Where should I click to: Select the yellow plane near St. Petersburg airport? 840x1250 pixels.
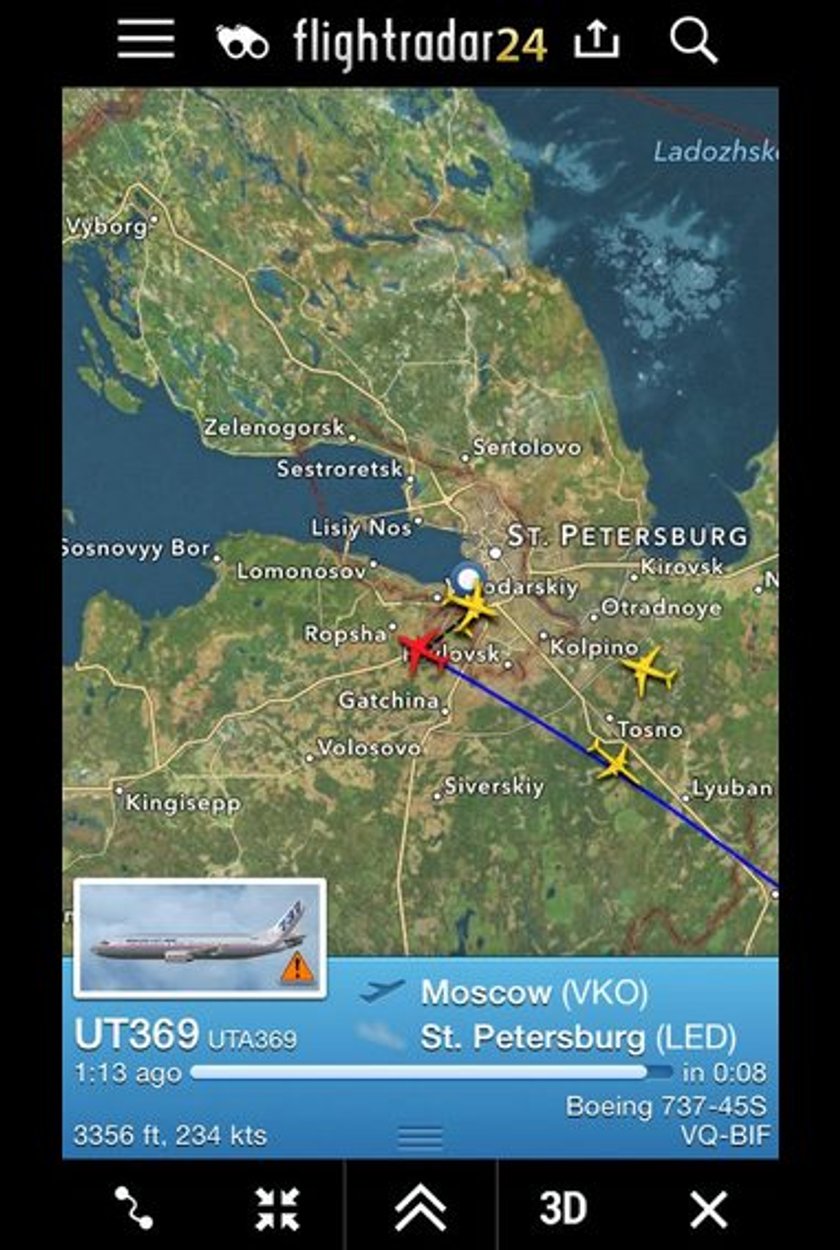472,607
